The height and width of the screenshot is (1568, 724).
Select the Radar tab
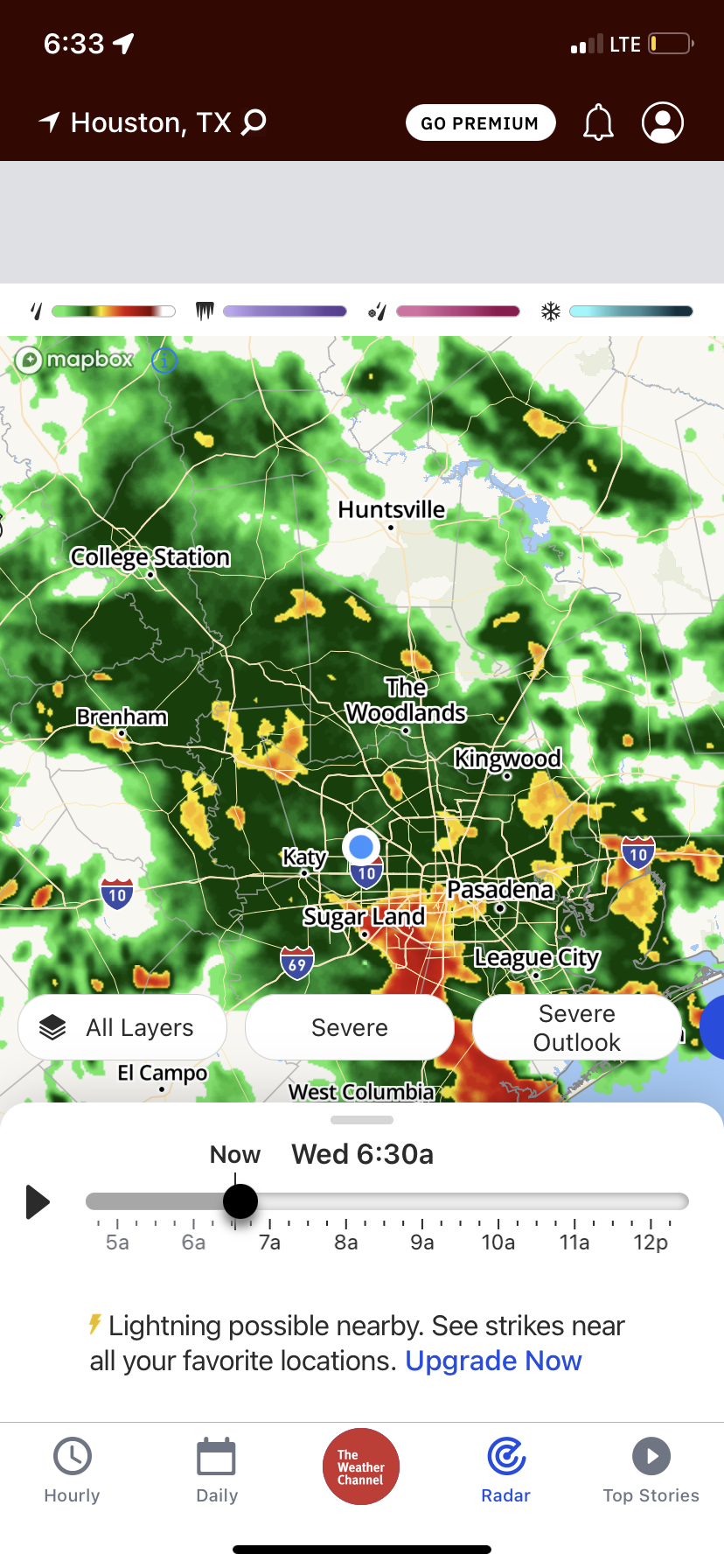(506, 1470)
